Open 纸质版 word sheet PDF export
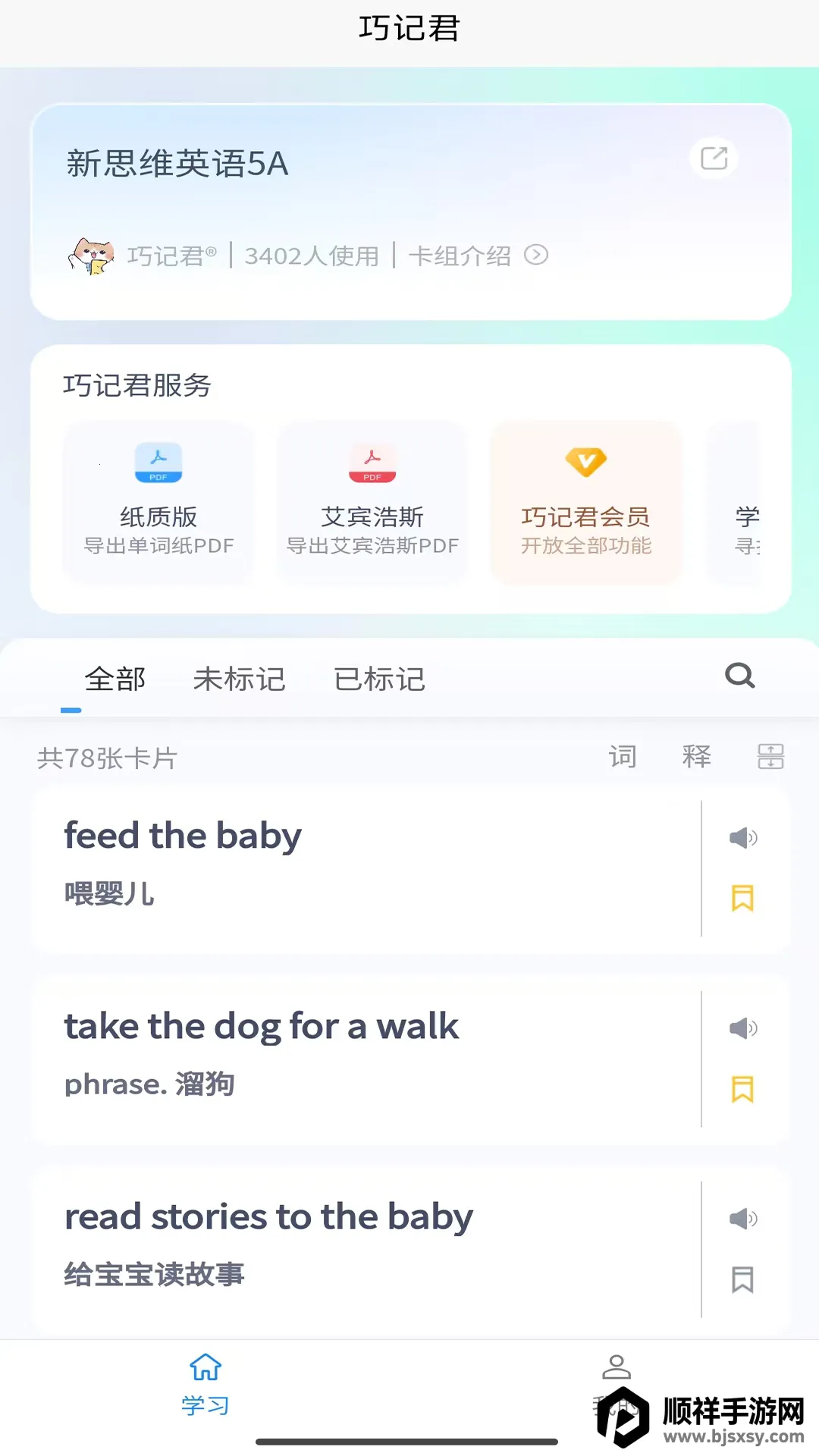Viewport: 819px width, 1456px height. 158,502
